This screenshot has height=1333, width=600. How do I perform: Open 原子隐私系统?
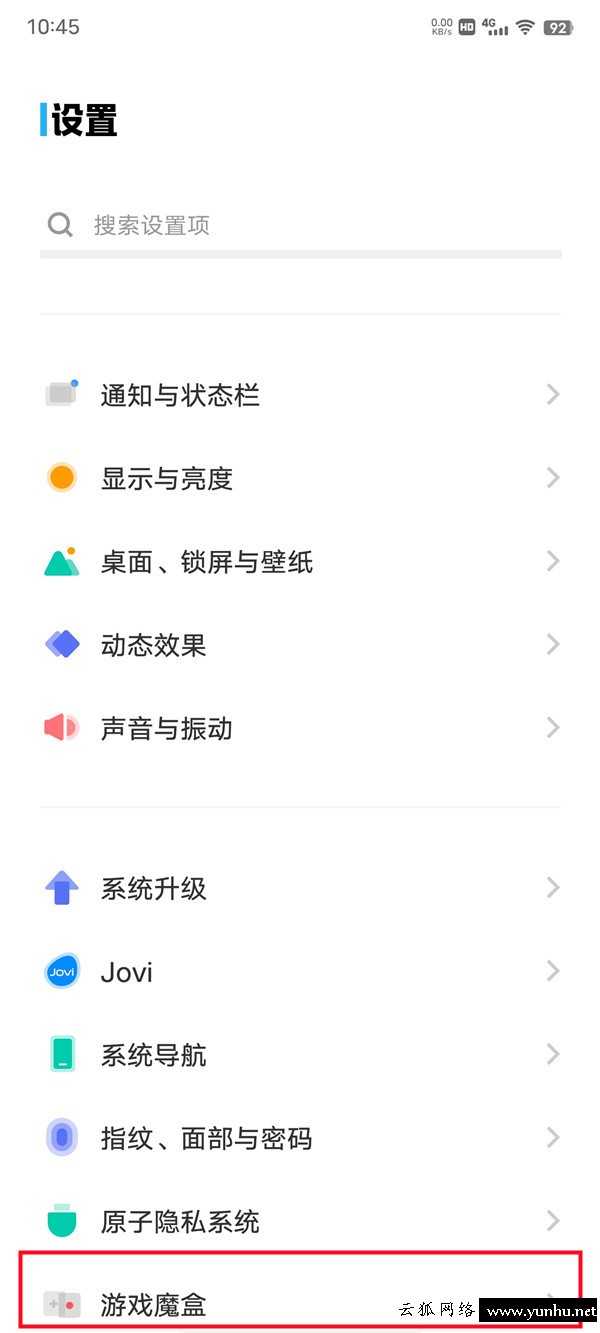[300, 1220]
